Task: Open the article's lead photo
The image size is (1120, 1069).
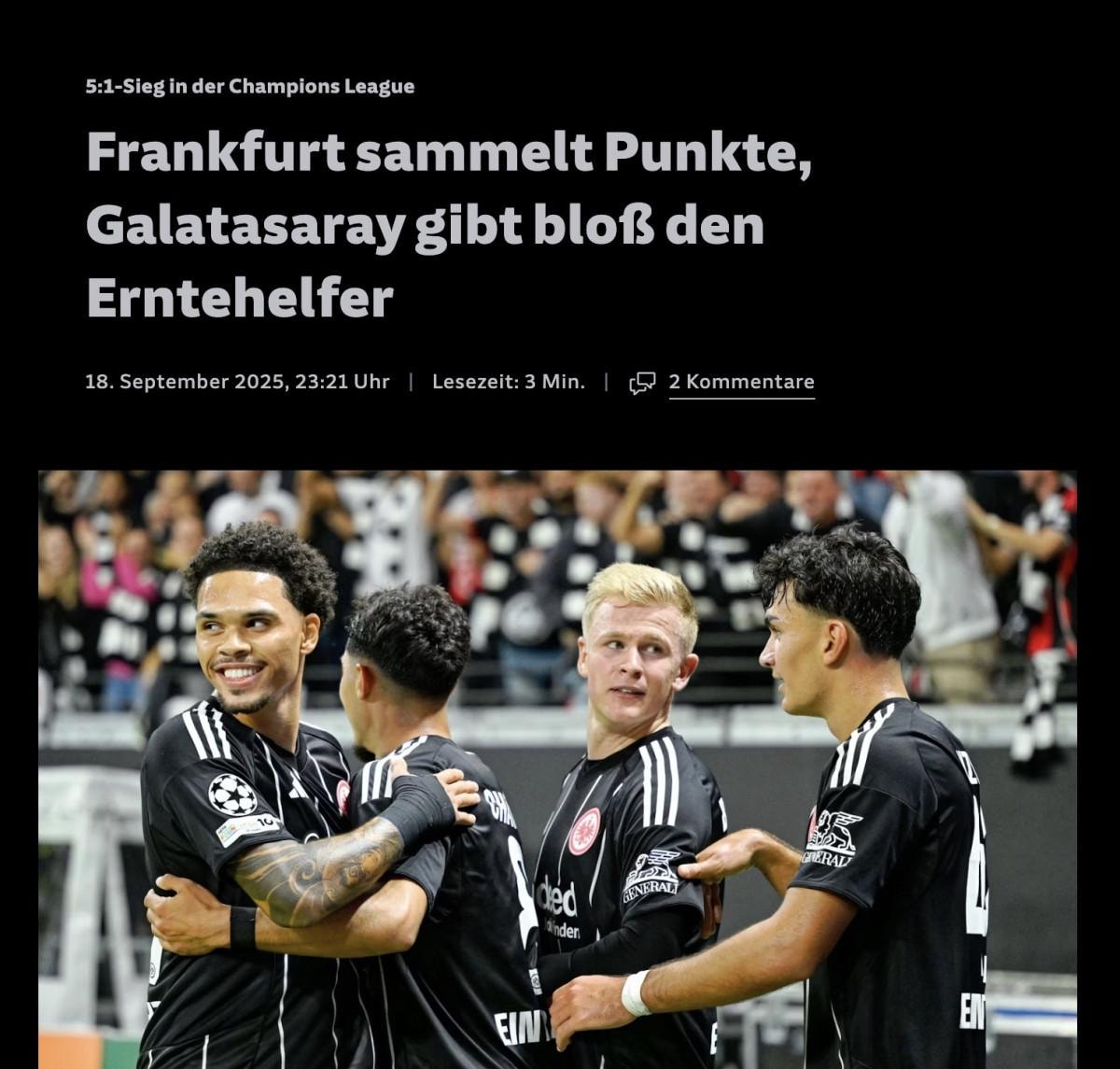Action: pos(557,768)
